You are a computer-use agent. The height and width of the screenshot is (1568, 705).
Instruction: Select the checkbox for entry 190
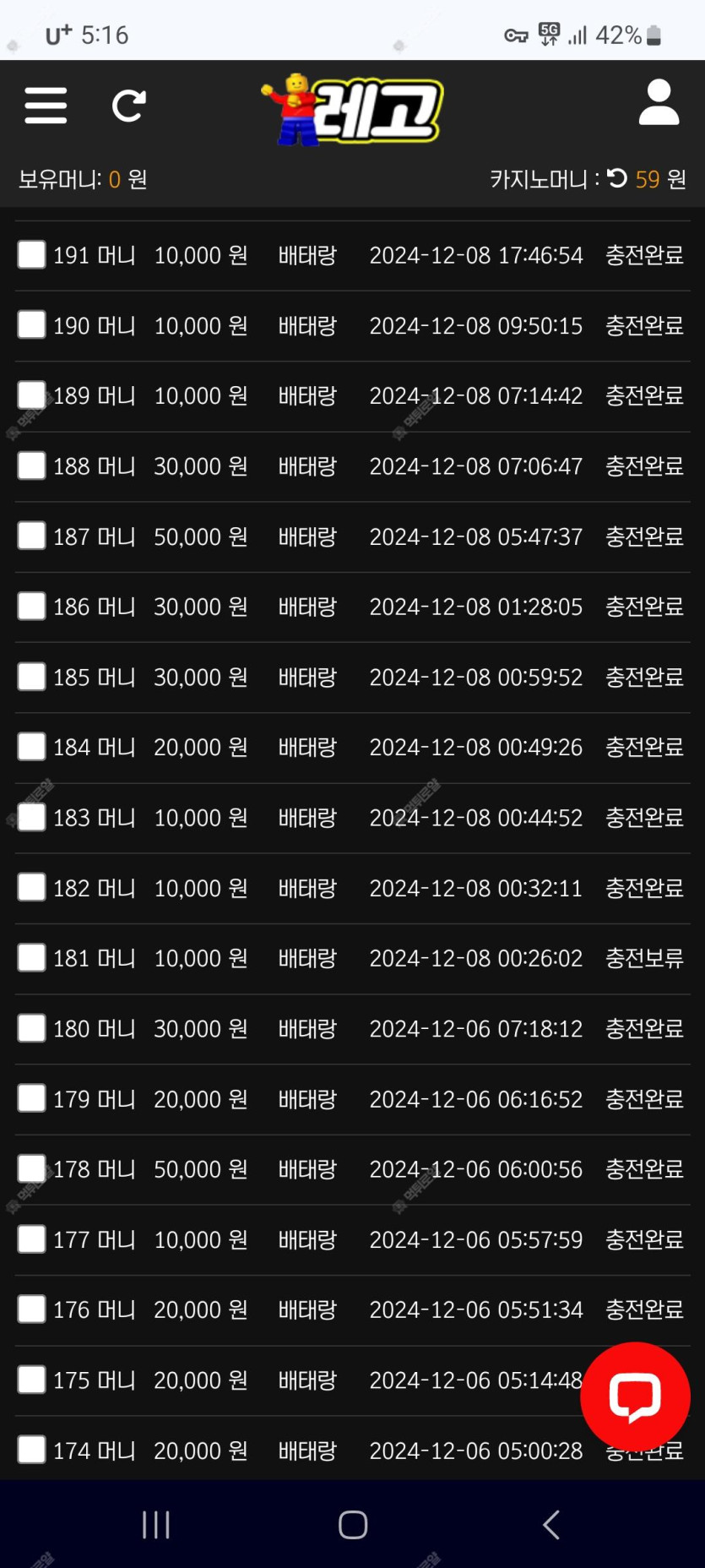click(x=32, y=324)
